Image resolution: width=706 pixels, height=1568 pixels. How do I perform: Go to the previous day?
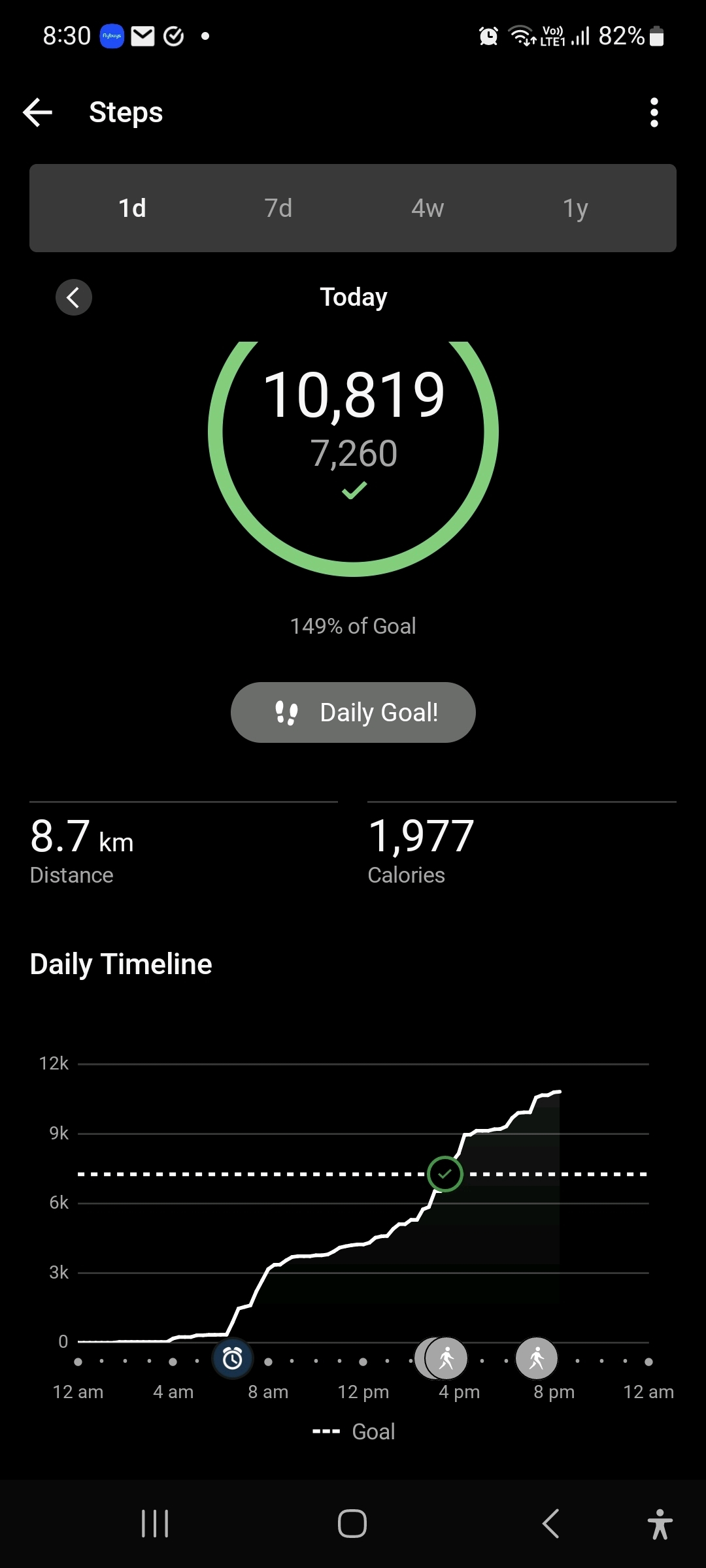(74, 298)
